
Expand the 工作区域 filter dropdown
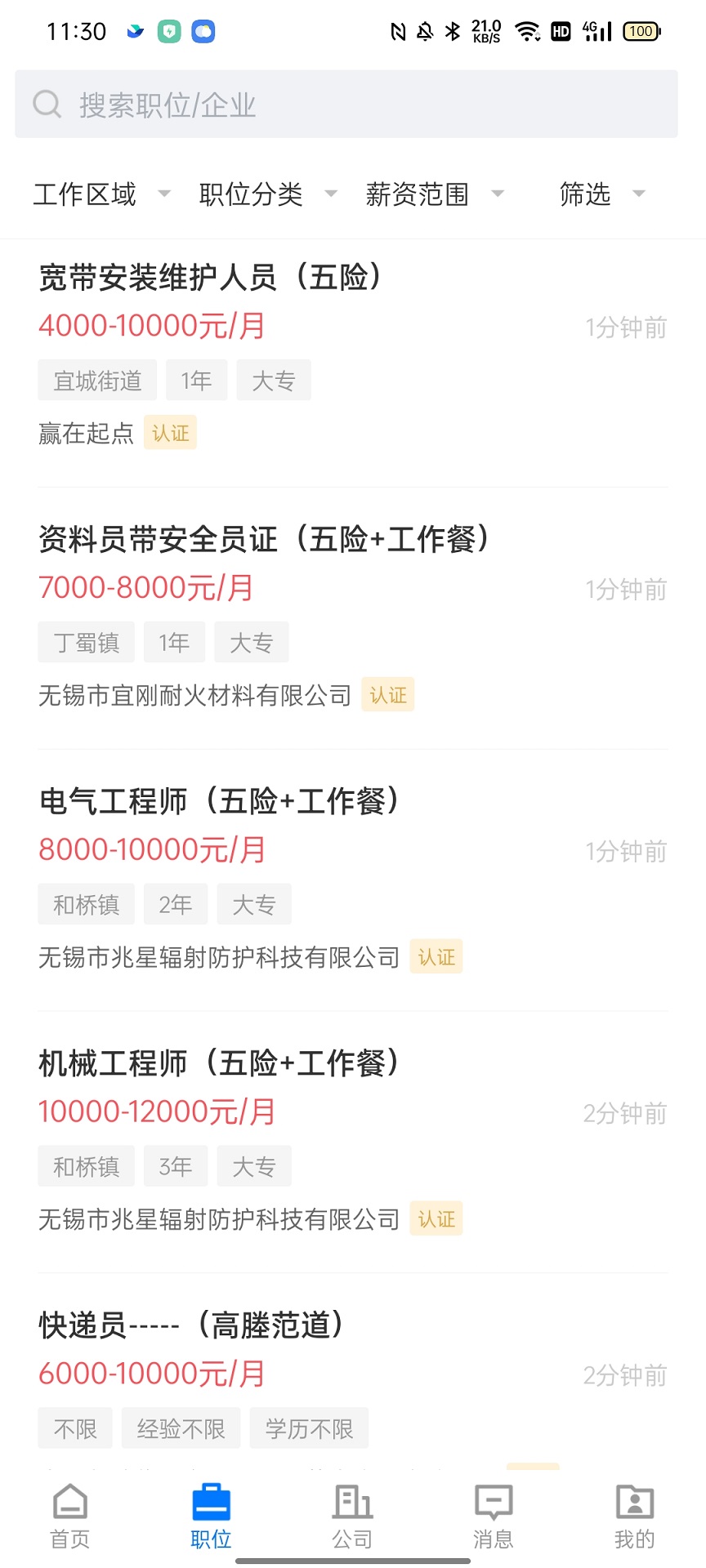point(98,194)
